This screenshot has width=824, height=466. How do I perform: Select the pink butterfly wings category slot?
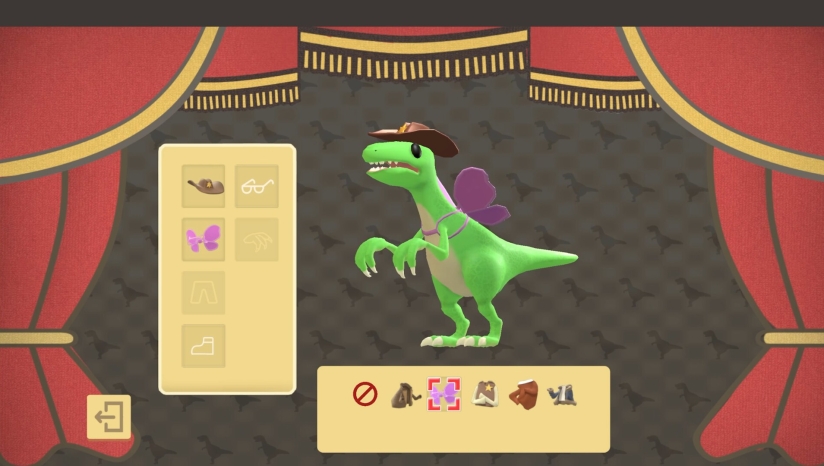[x=203, y=239]
